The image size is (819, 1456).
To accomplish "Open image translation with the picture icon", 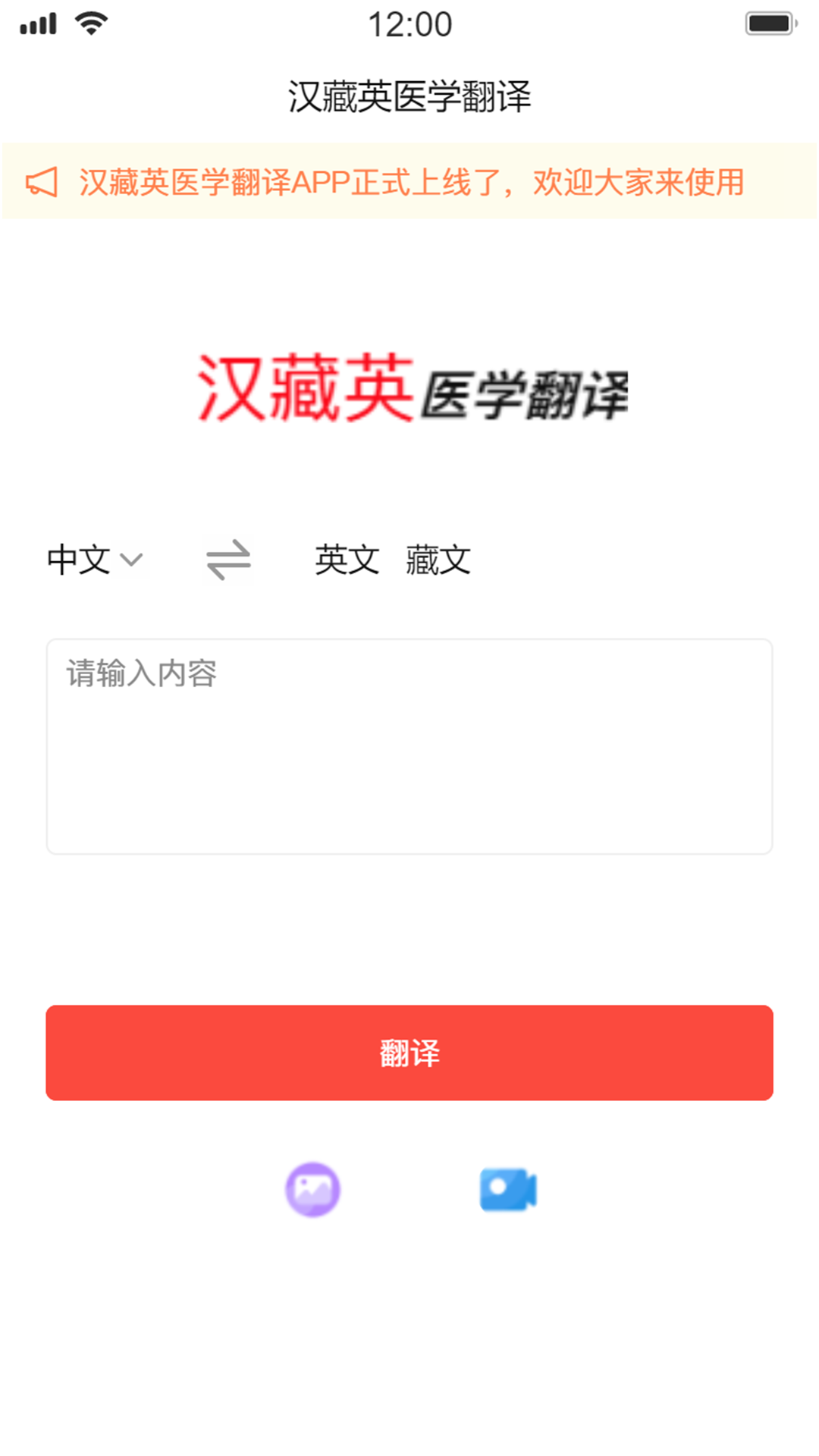I will (312, 1189).
